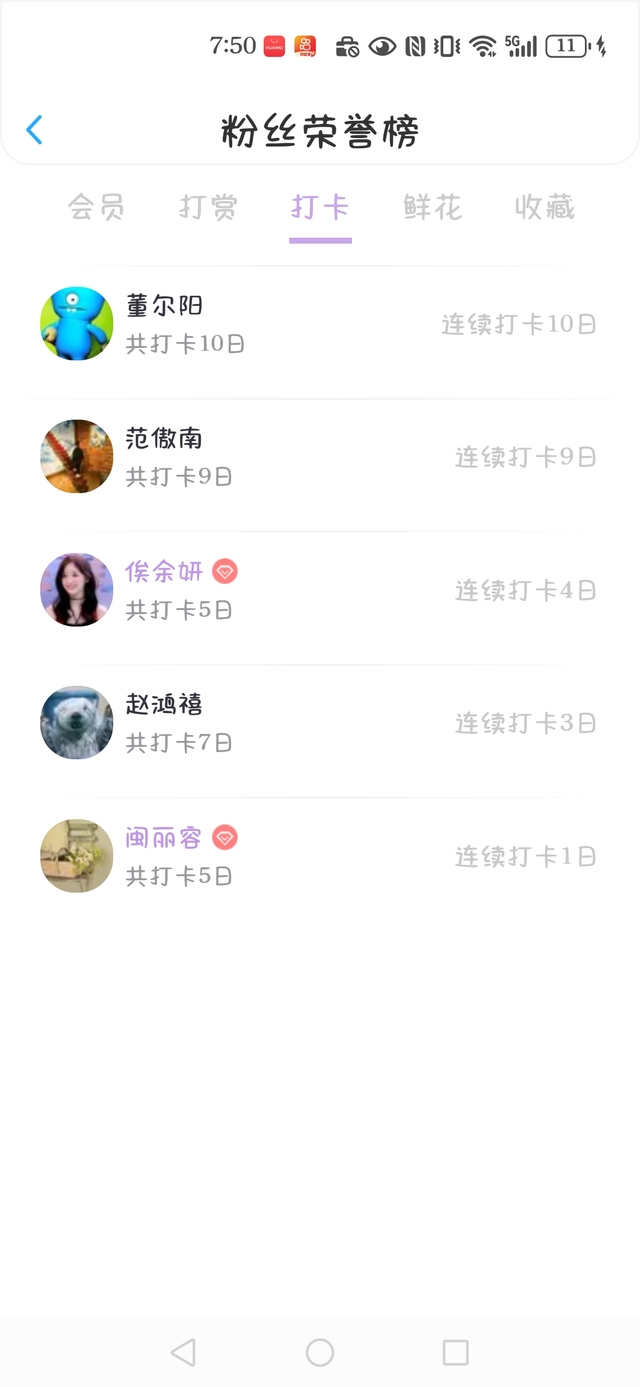Switch to the 会员 tab
The width and height of the screenshot is (640, 1387).
pos(96,208)
